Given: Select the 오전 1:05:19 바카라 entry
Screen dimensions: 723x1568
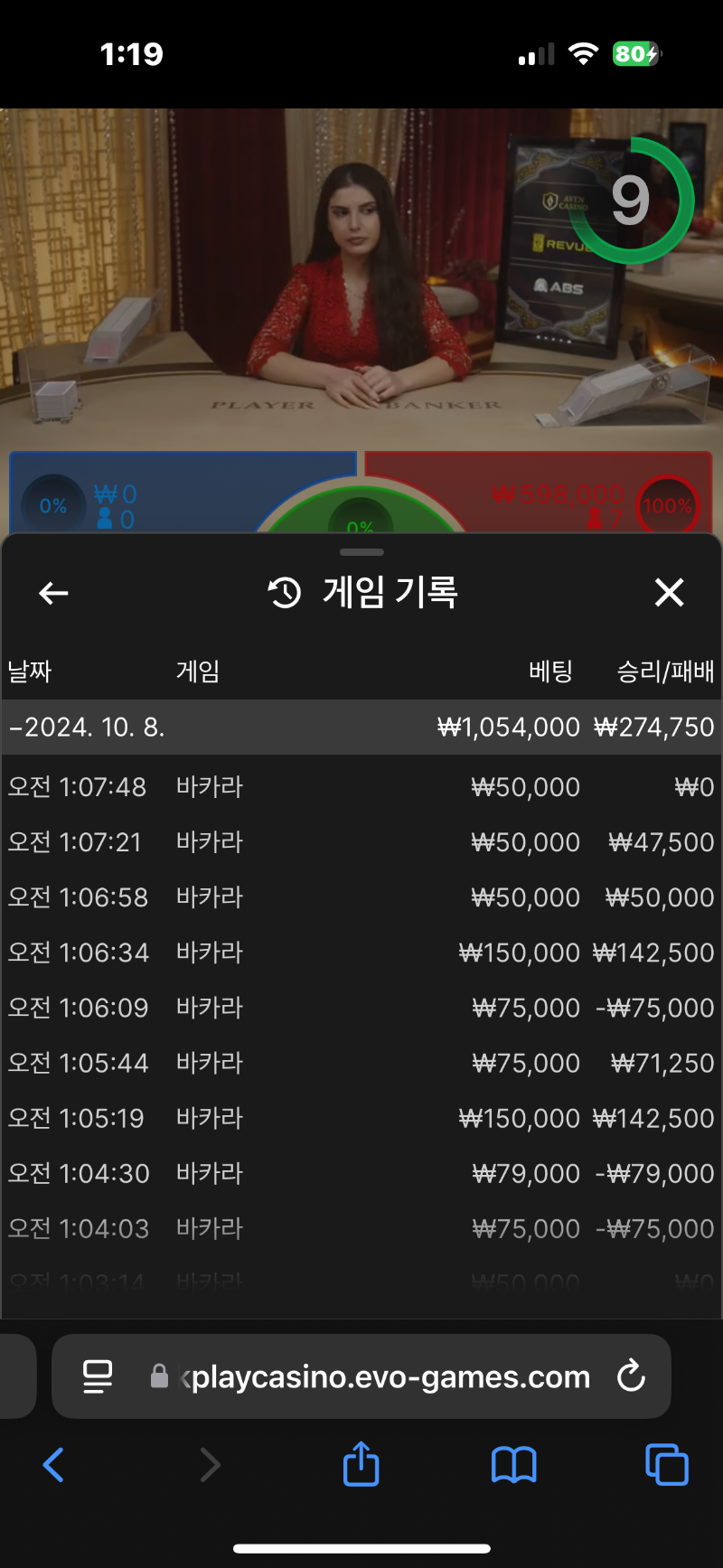Looking at the screenshot, I should click(x=361, y=1118).
